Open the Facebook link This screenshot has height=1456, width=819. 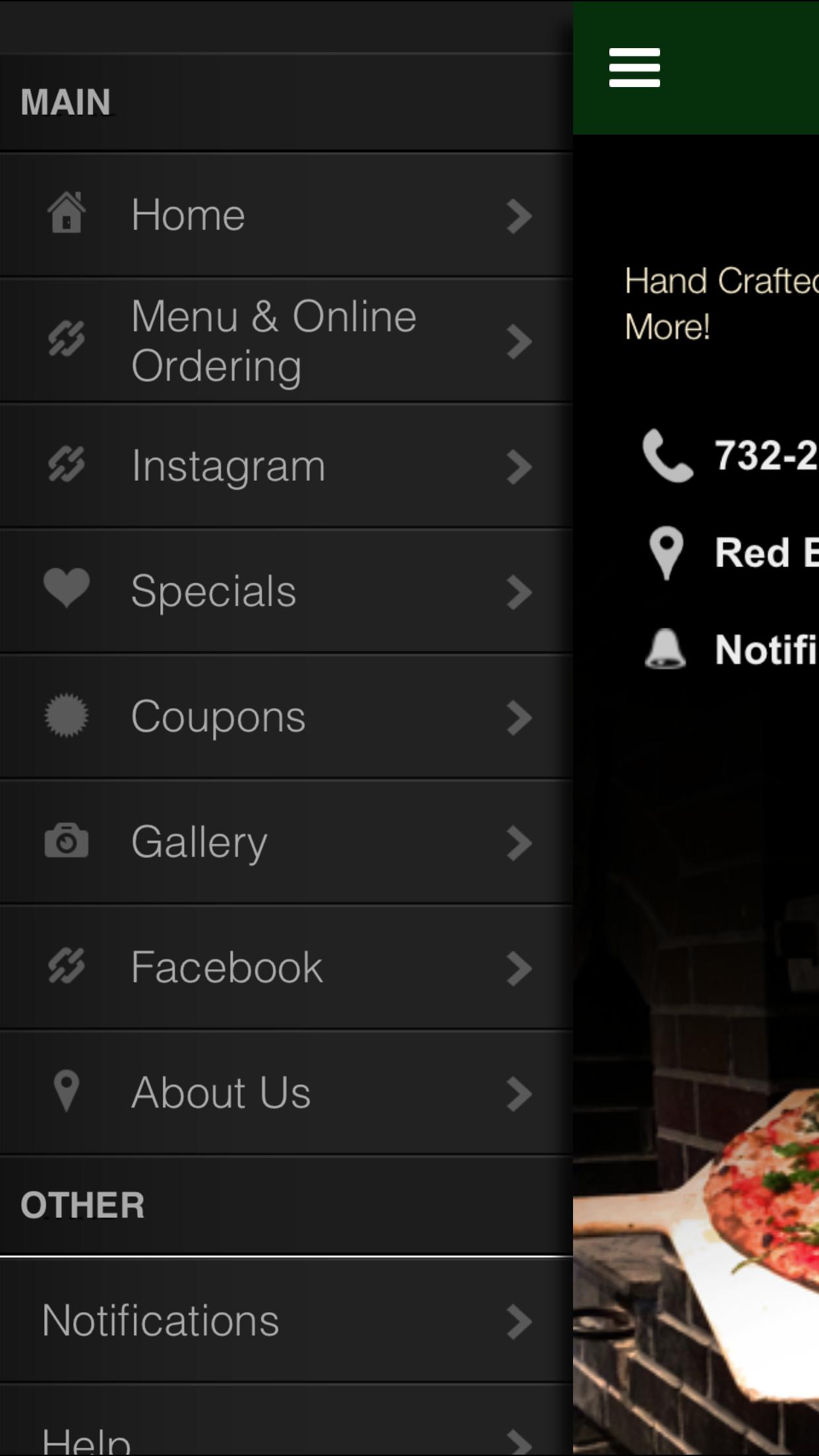point(286,967)
